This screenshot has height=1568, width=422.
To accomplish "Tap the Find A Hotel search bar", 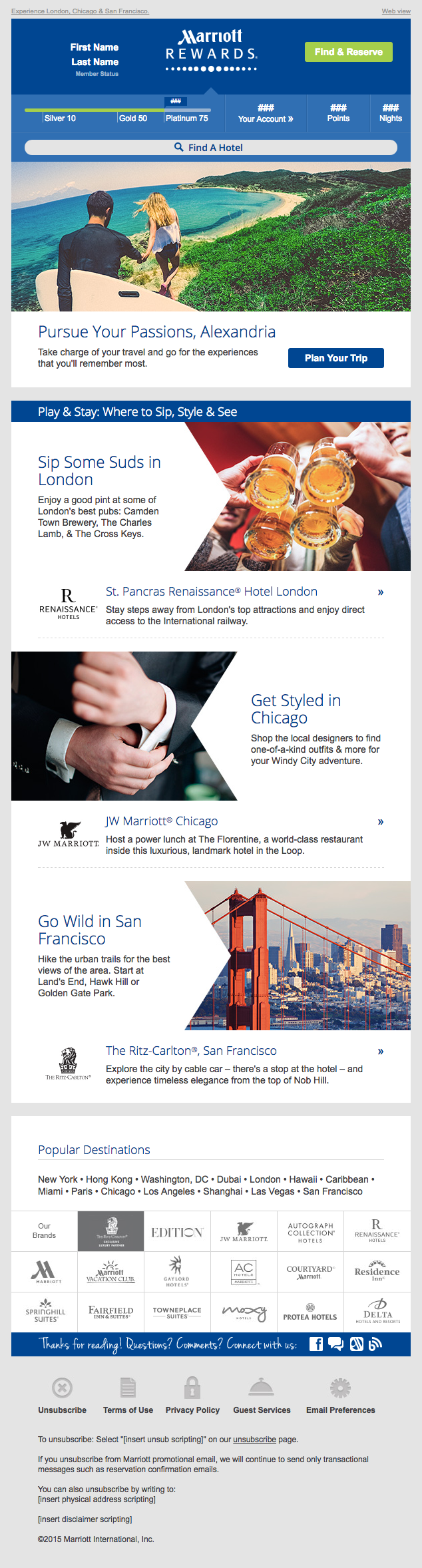I will [x=210, y=148].
